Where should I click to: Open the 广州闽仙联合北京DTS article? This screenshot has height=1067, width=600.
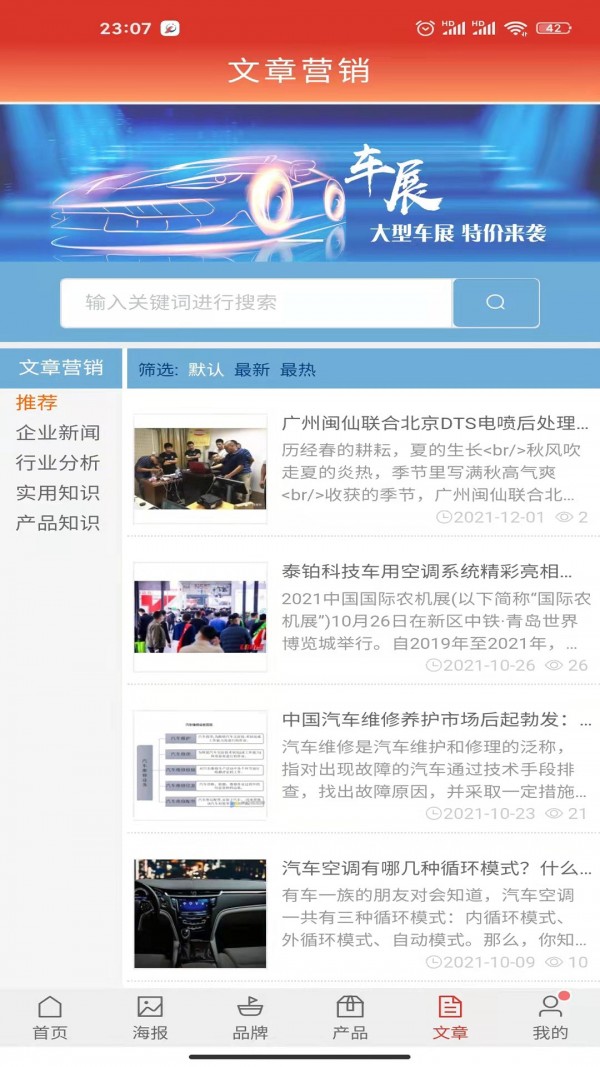[x=434, y=423]
